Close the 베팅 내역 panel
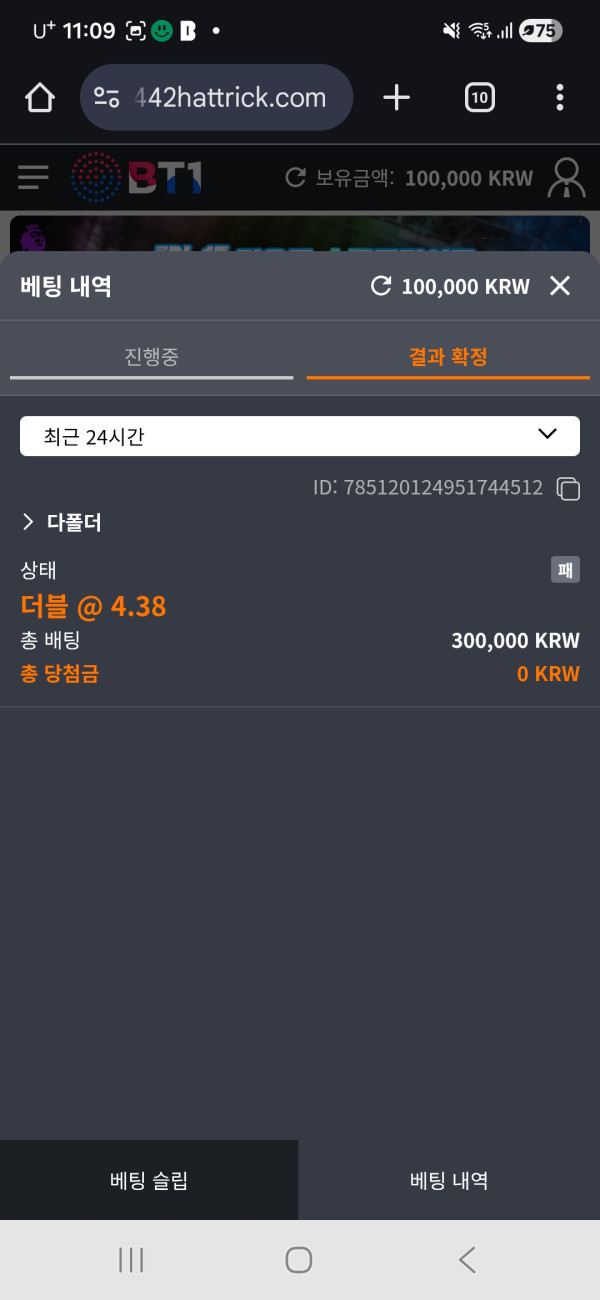The width and height of the screenshot is (600, 1300). (x=560, y=287)
